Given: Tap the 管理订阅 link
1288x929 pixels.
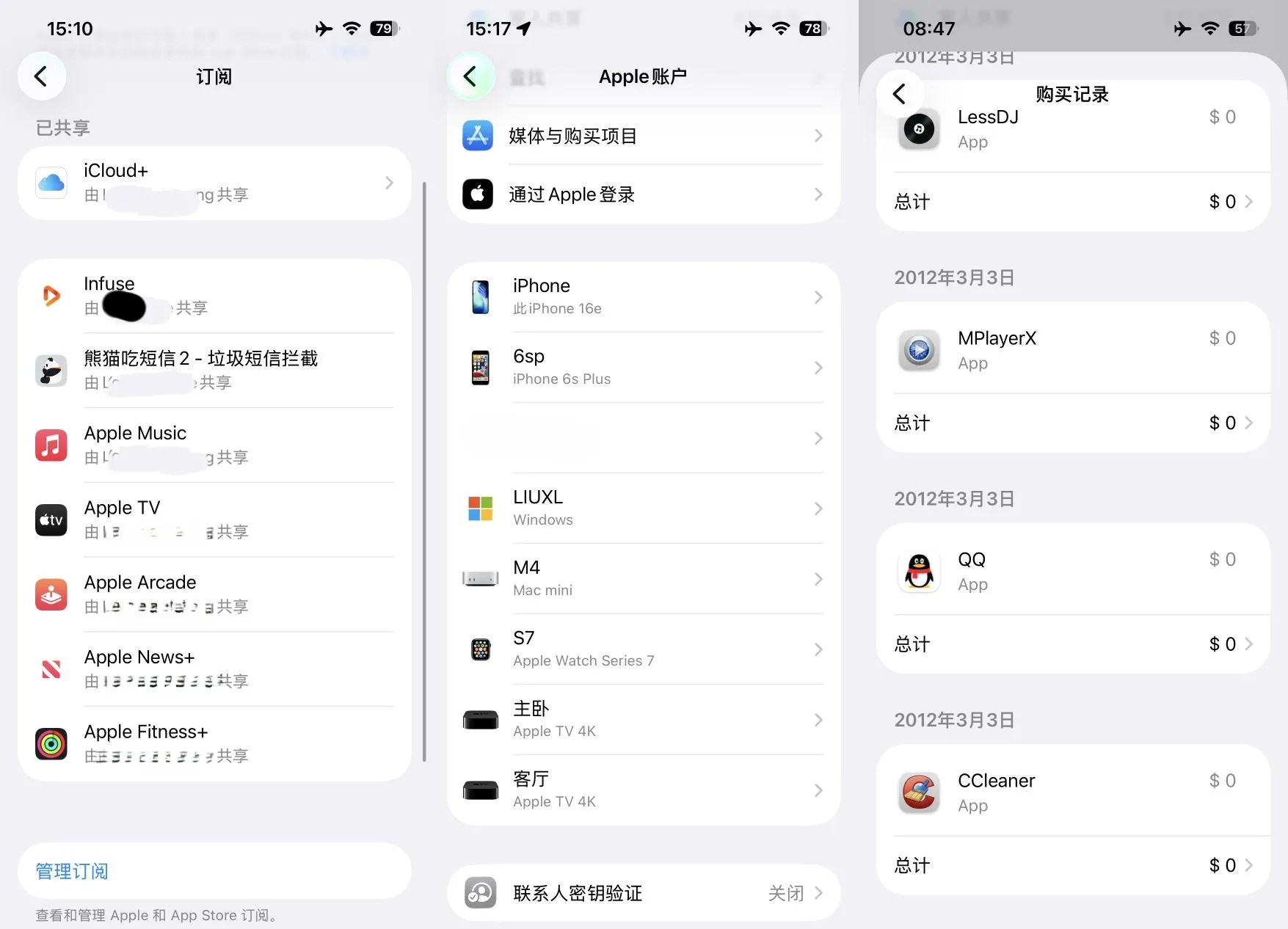Looking at the screenshot, I should tap(72, 871).
